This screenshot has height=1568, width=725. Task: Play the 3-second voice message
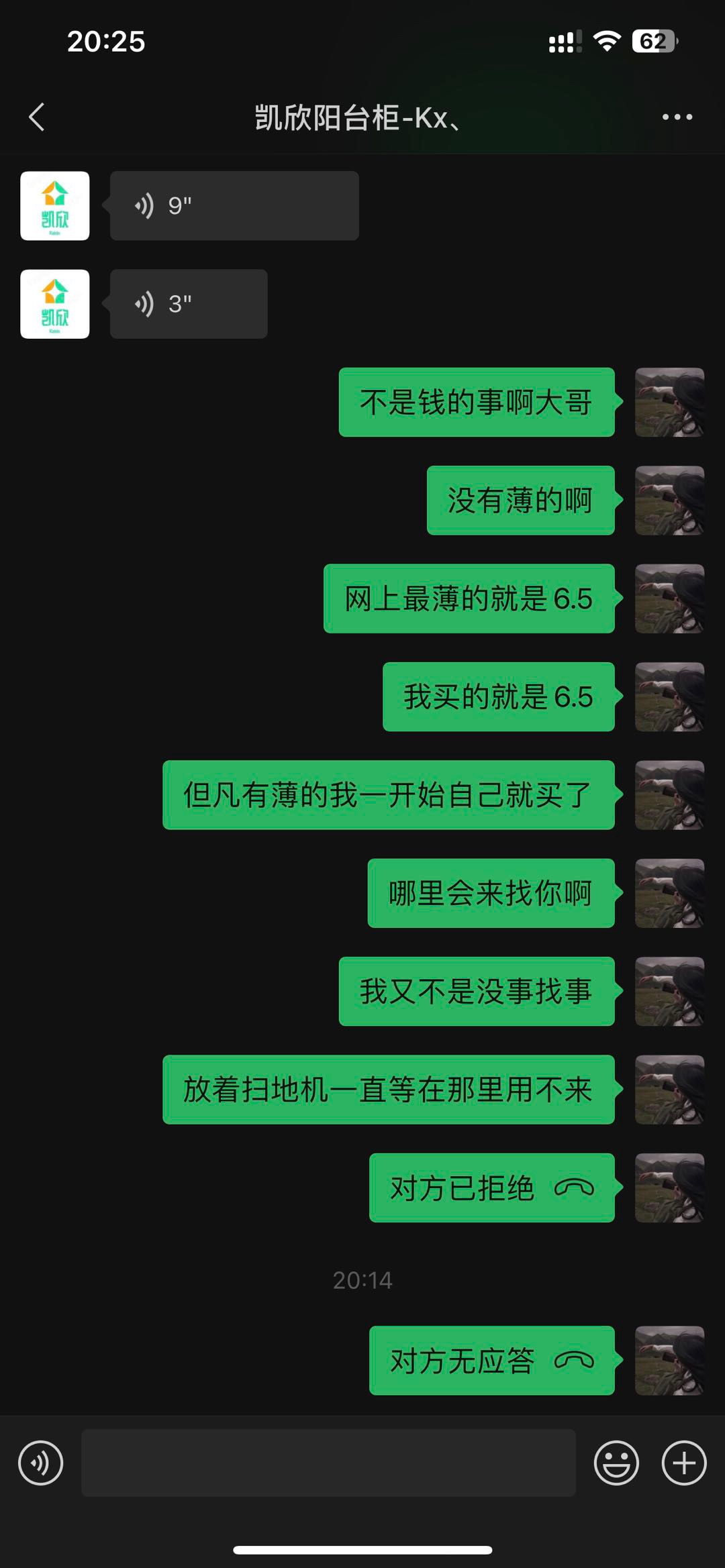click(189, 304)
